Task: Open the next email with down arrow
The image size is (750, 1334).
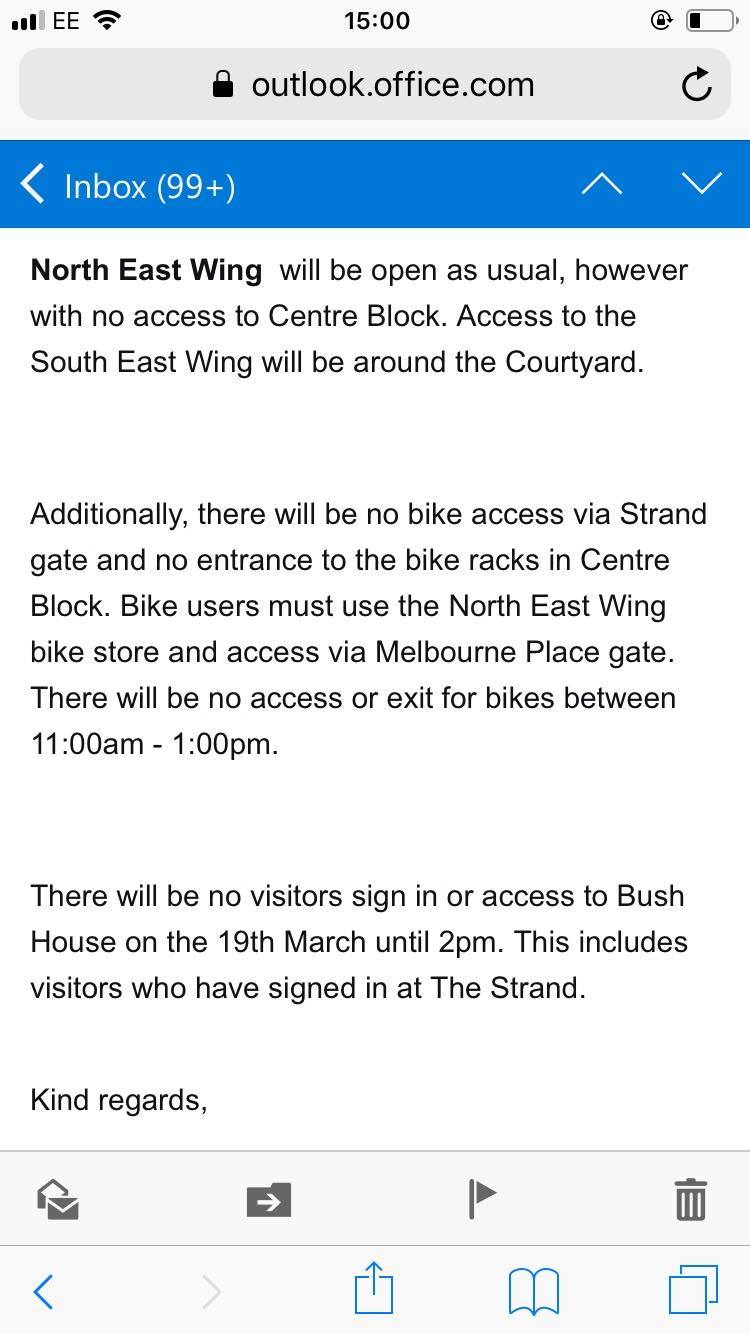Action: tap(701, 184)
